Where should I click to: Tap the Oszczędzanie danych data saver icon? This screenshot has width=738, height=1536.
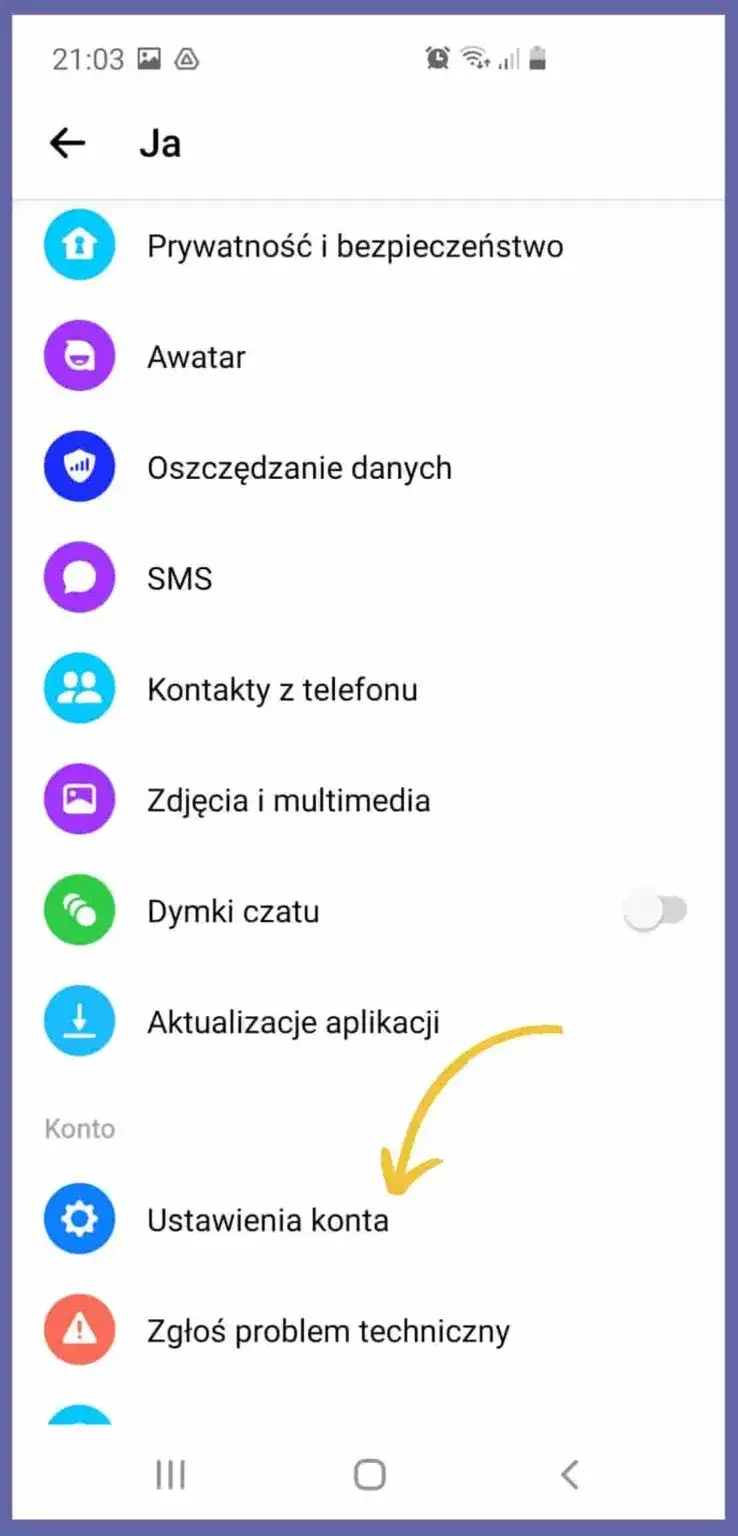point(79,466)
